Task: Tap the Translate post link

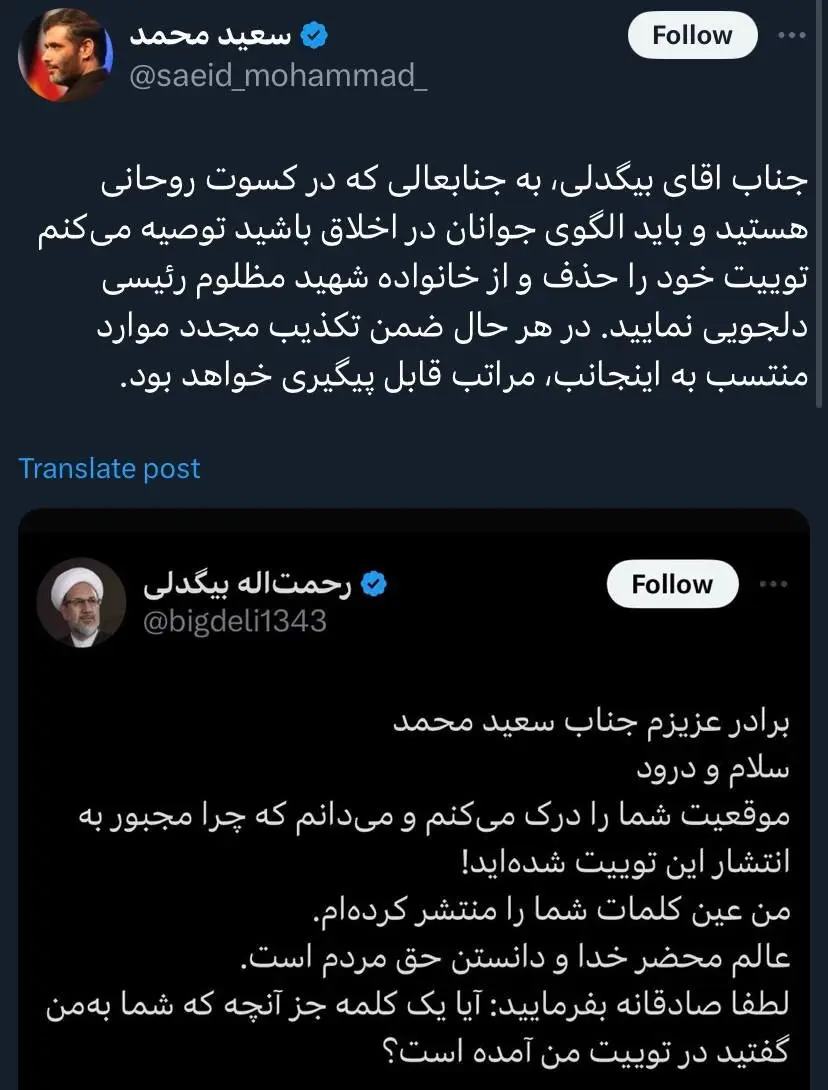Action: coord(110,468)
